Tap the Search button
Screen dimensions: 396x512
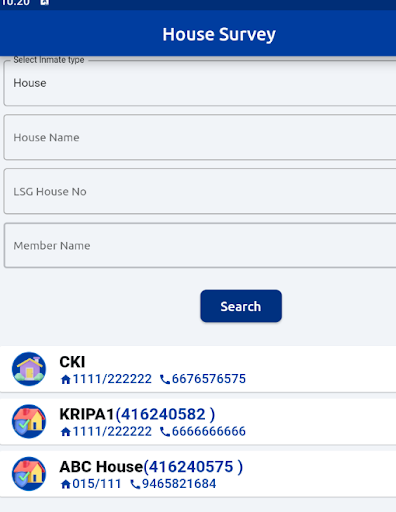241,306
